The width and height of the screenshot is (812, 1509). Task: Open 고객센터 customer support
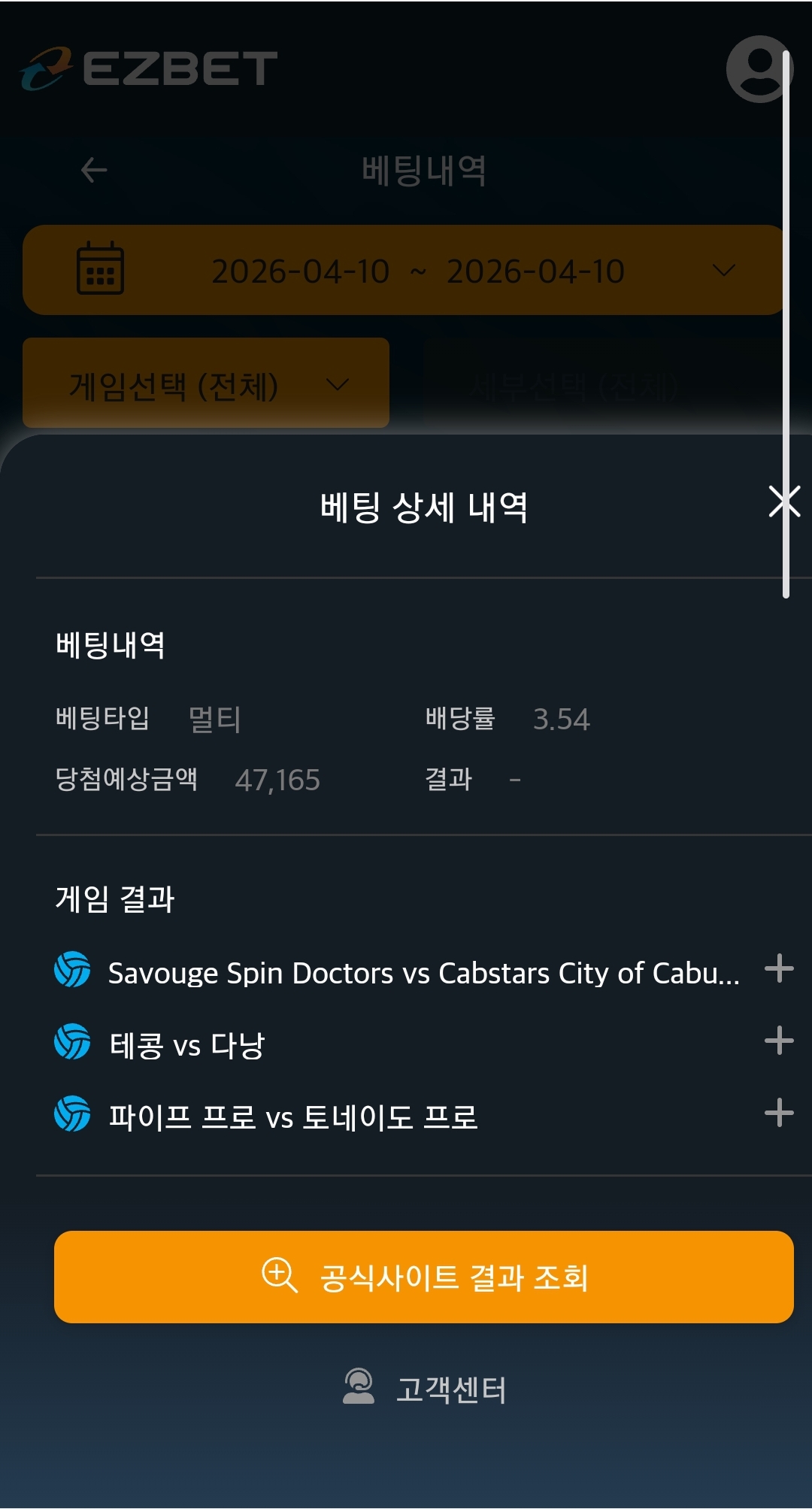click(x=424, y=1389)
